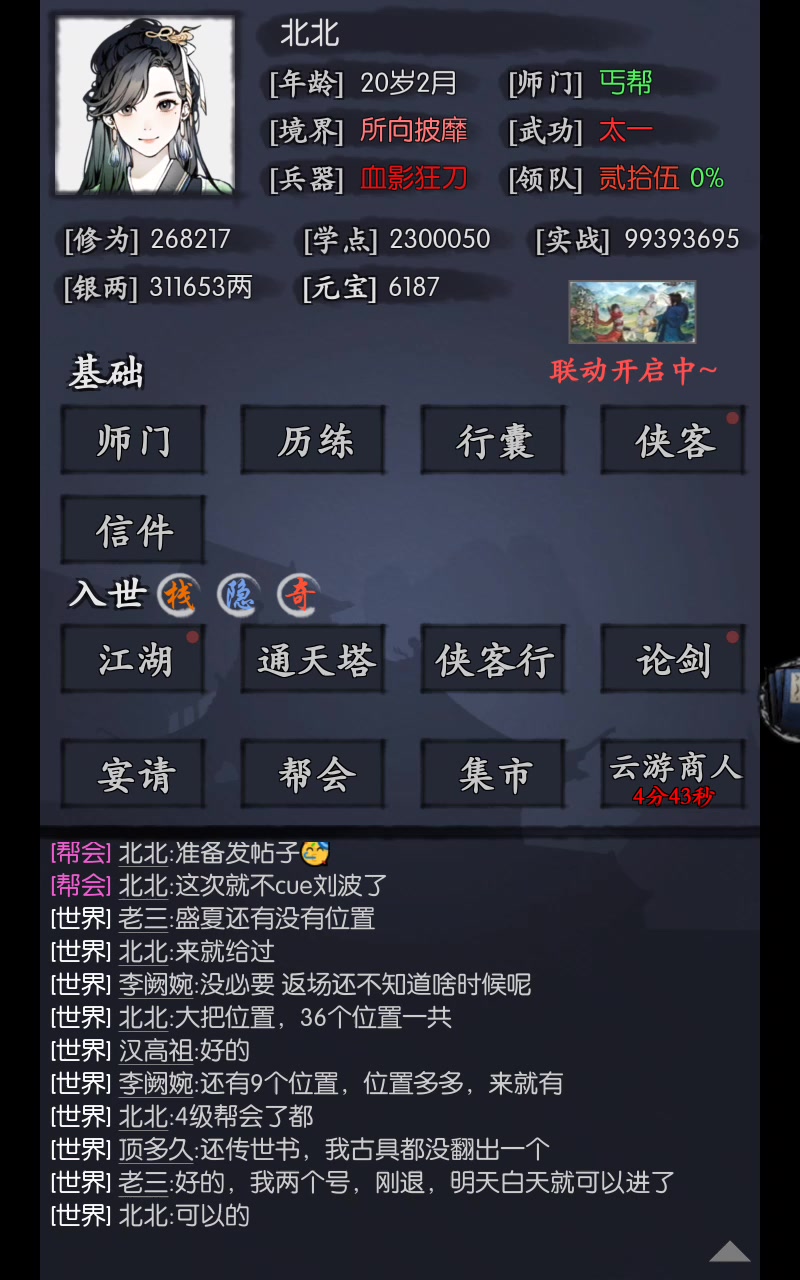Image resolution: width=800 pixels, height=1280 pixels.
Task: Open the 历练 button
Action: pyautogui.click(x=313, y=440)
